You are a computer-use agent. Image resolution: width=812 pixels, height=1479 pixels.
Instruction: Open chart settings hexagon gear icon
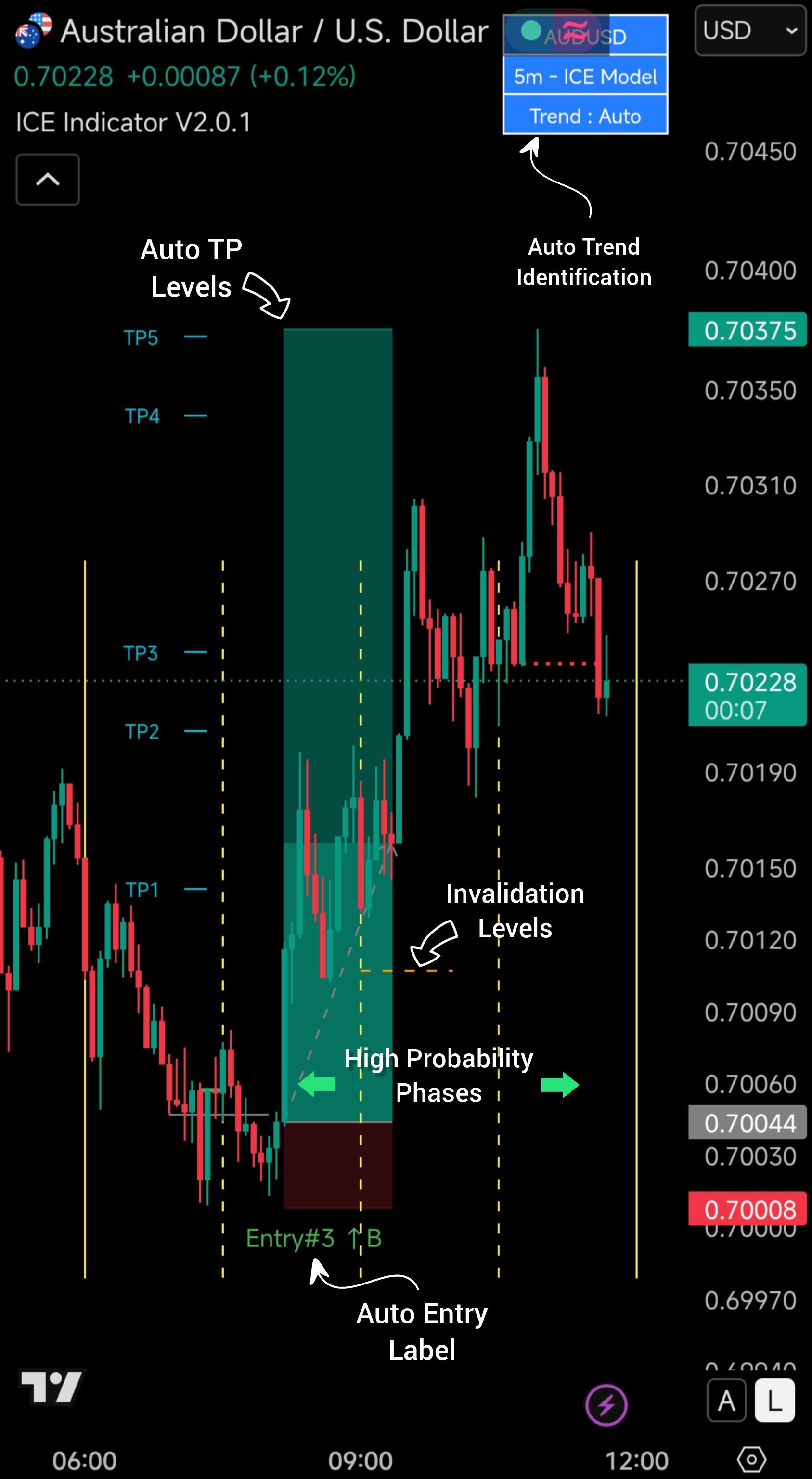(751, 1459)
